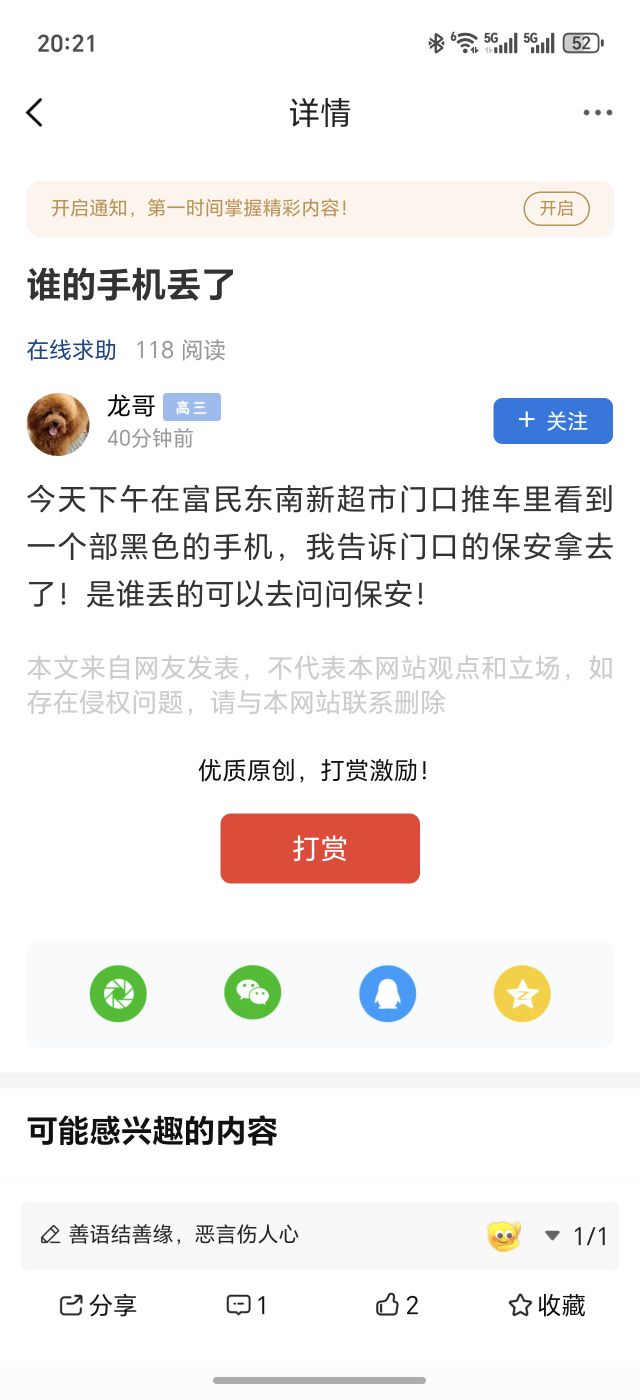This screenshot has height=1400, width=640.
Task: Open the emoji picker in comment bar
Action: click(504, 1236)
